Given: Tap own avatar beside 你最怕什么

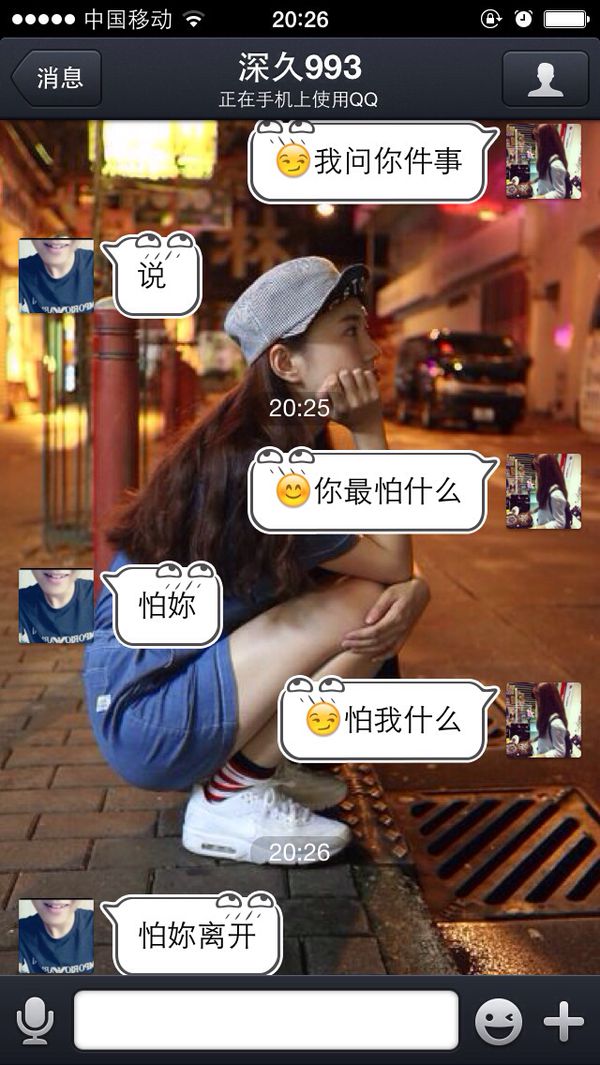Looking at the screenshot, I should coord(543,491).
